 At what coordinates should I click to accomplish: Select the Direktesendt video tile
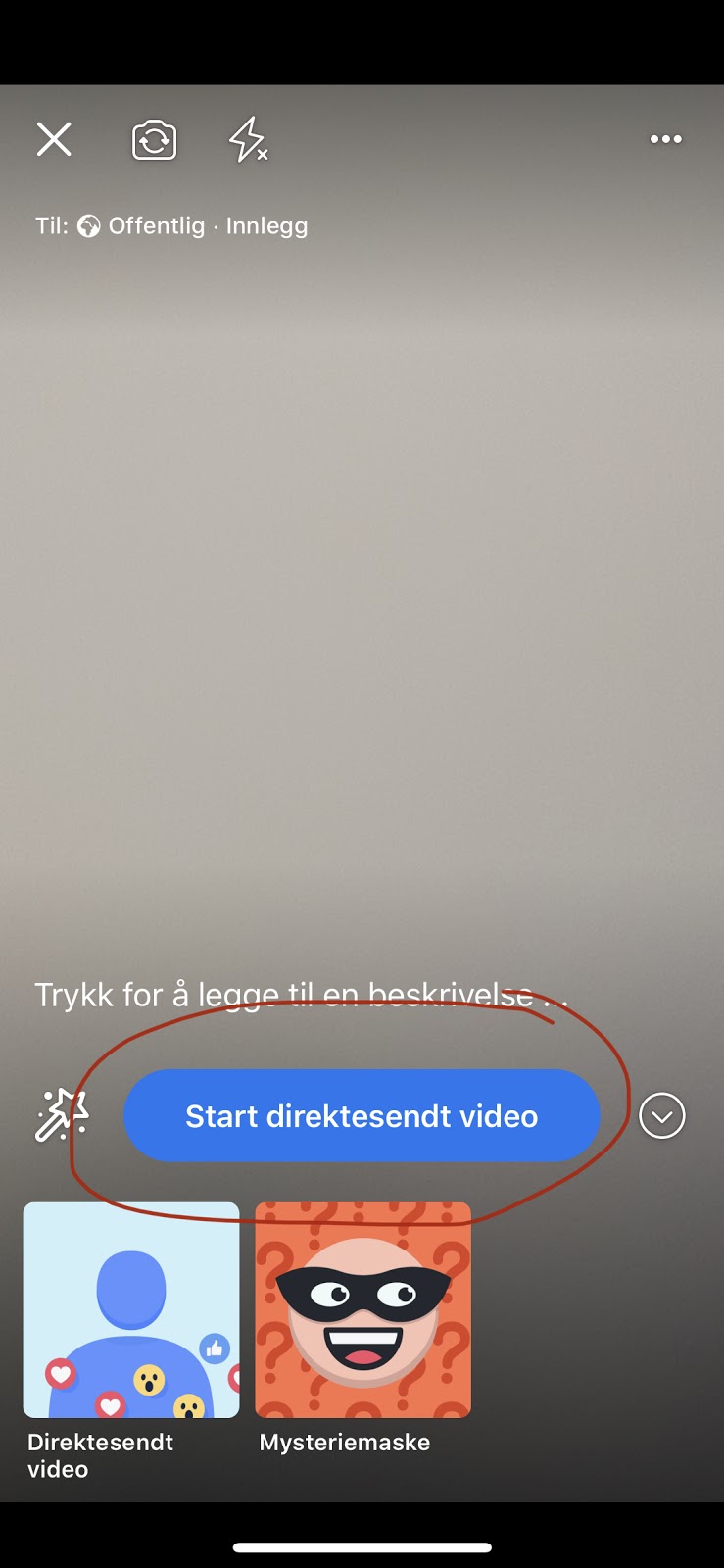click(131, 1310)
